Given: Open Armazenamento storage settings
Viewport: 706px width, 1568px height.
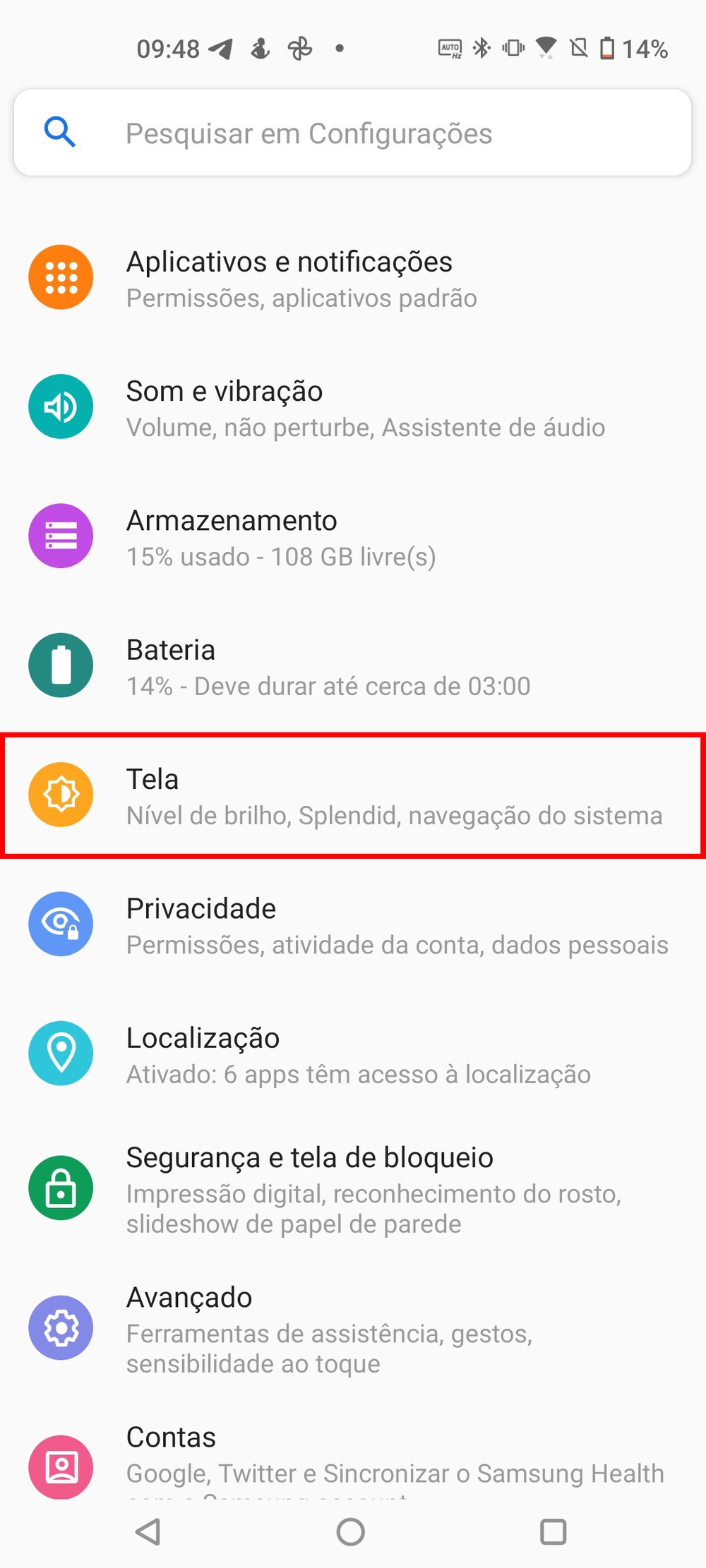Looking at the screenshot, I should (353, 537).
